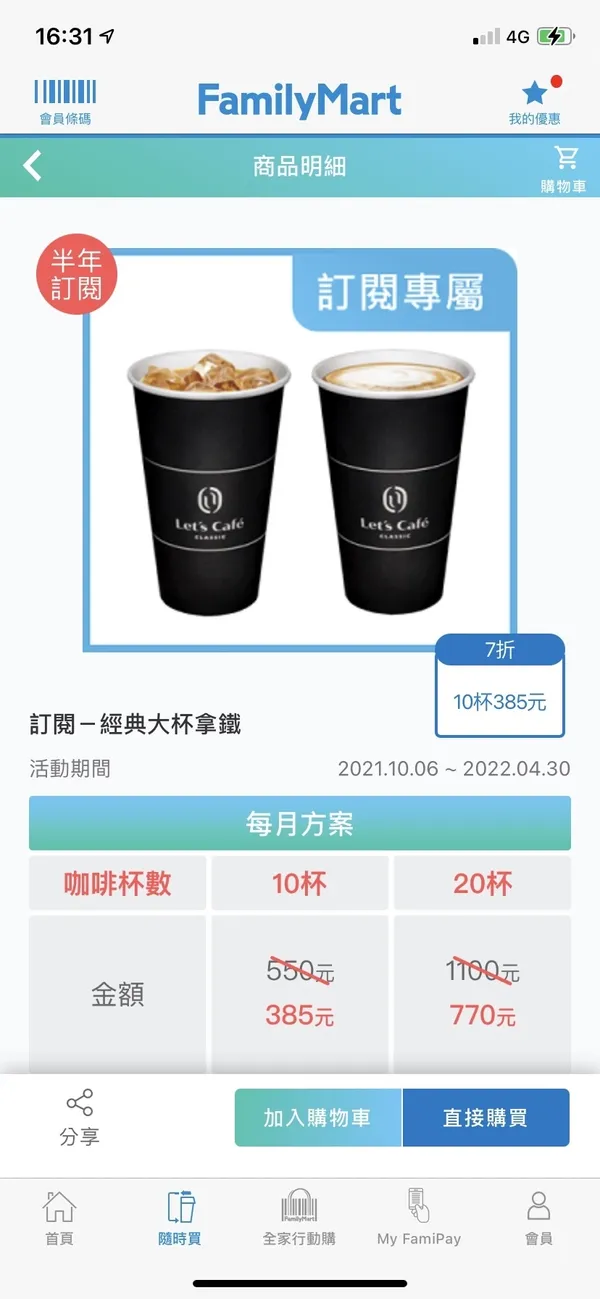The image size is (600, 1299).
Task: Open the 隨時買 tab
Action: pyautogui.click(x=180, y=1217)
